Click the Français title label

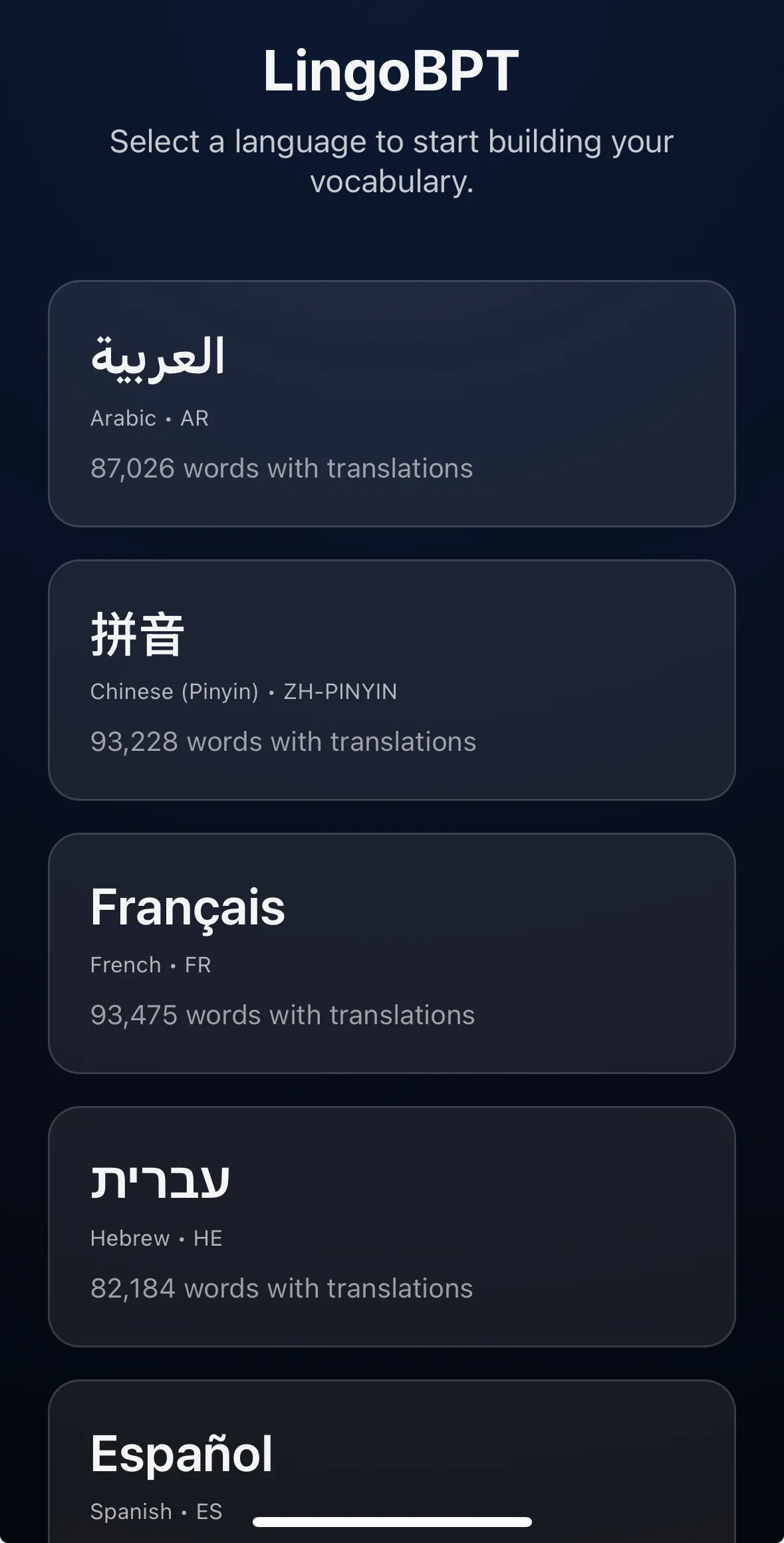click(188, 908)
